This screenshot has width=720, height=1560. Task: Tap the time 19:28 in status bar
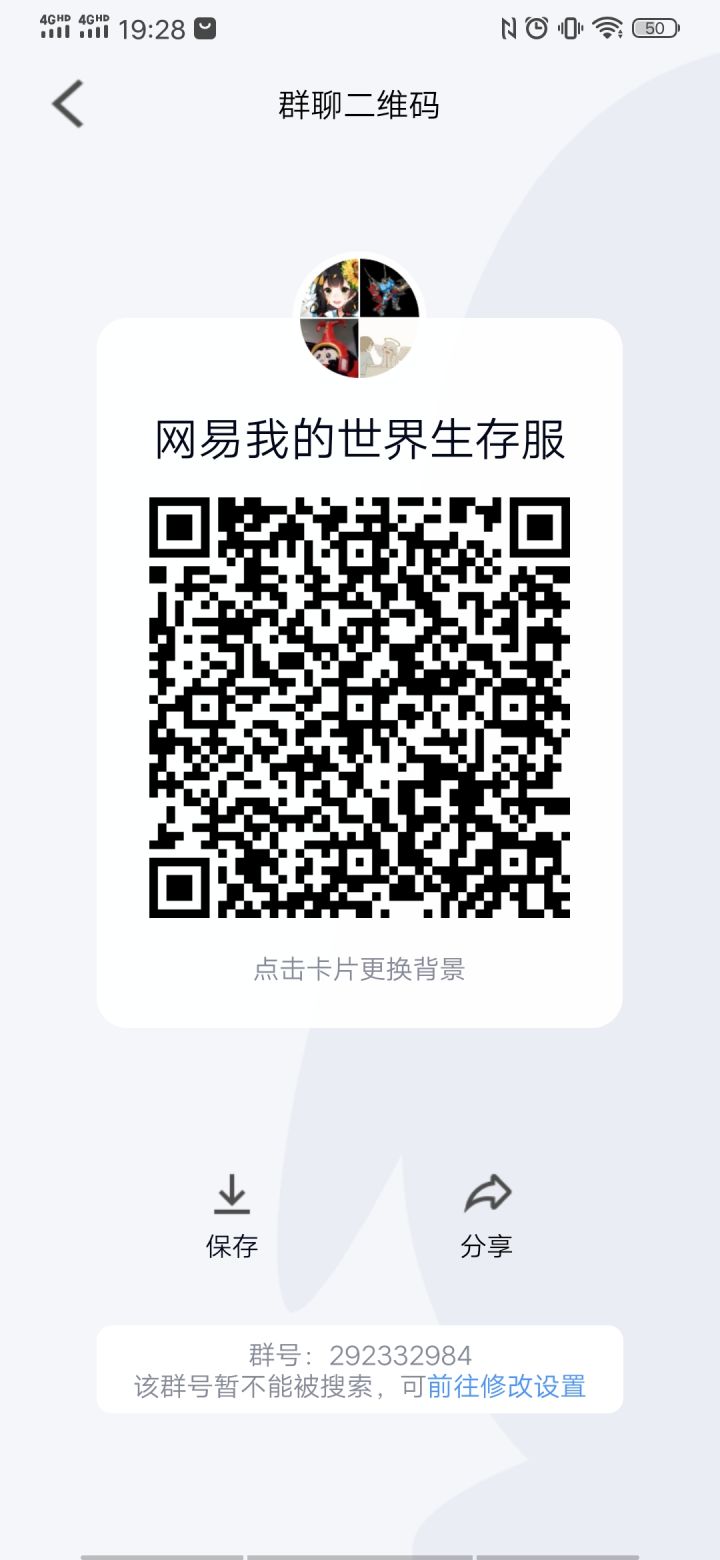tap(154, 29)
